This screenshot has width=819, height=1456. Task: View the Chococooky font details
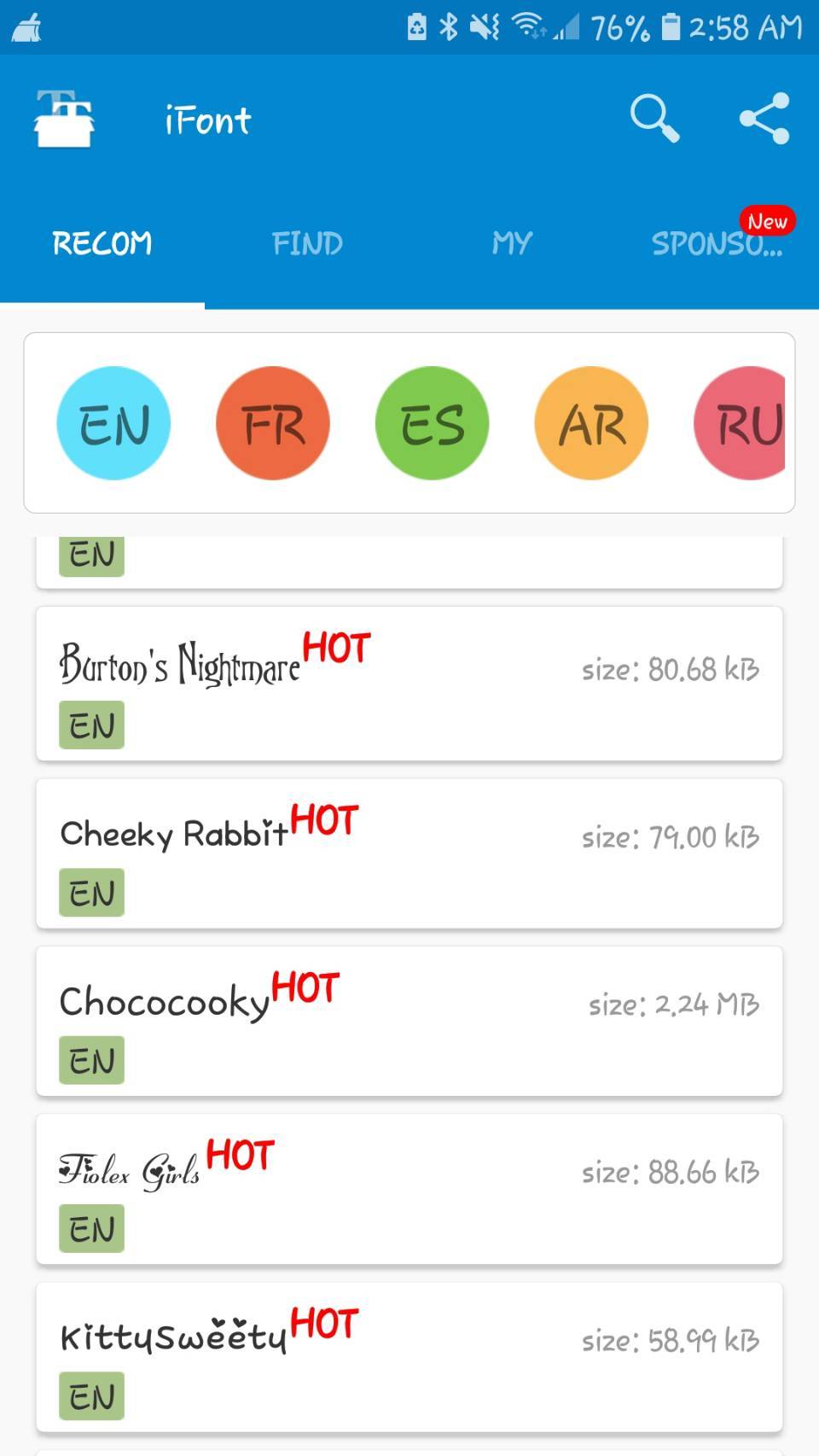409,1021
